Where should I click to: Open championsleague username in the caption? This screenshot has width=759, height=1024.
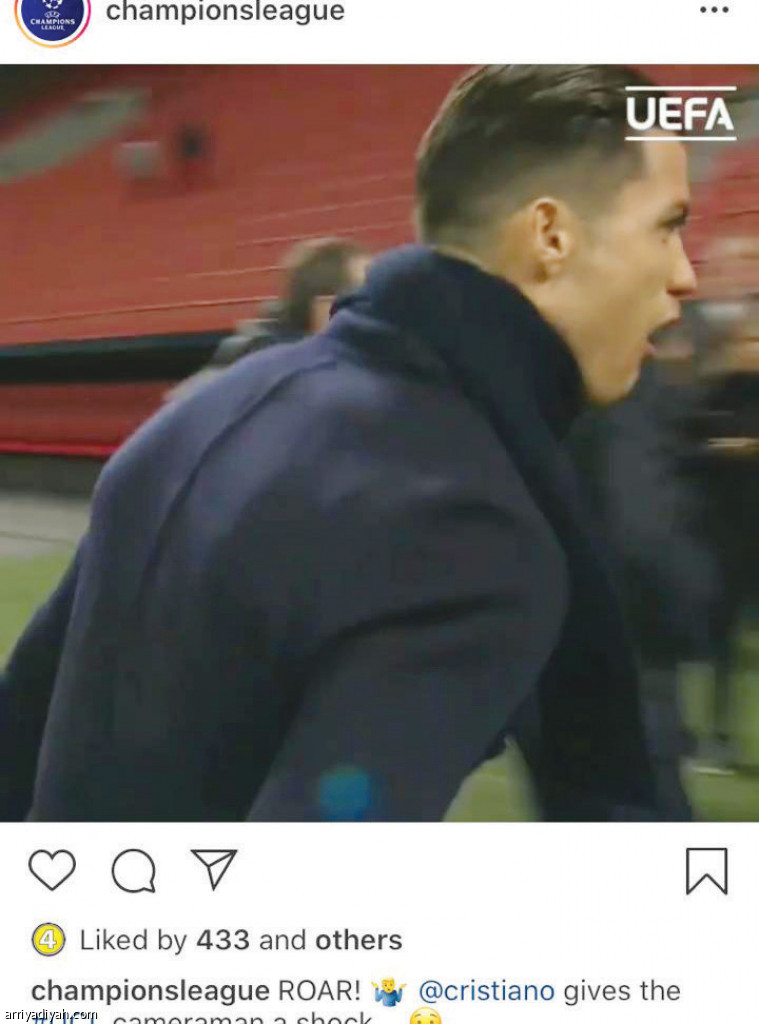(150, 991)
